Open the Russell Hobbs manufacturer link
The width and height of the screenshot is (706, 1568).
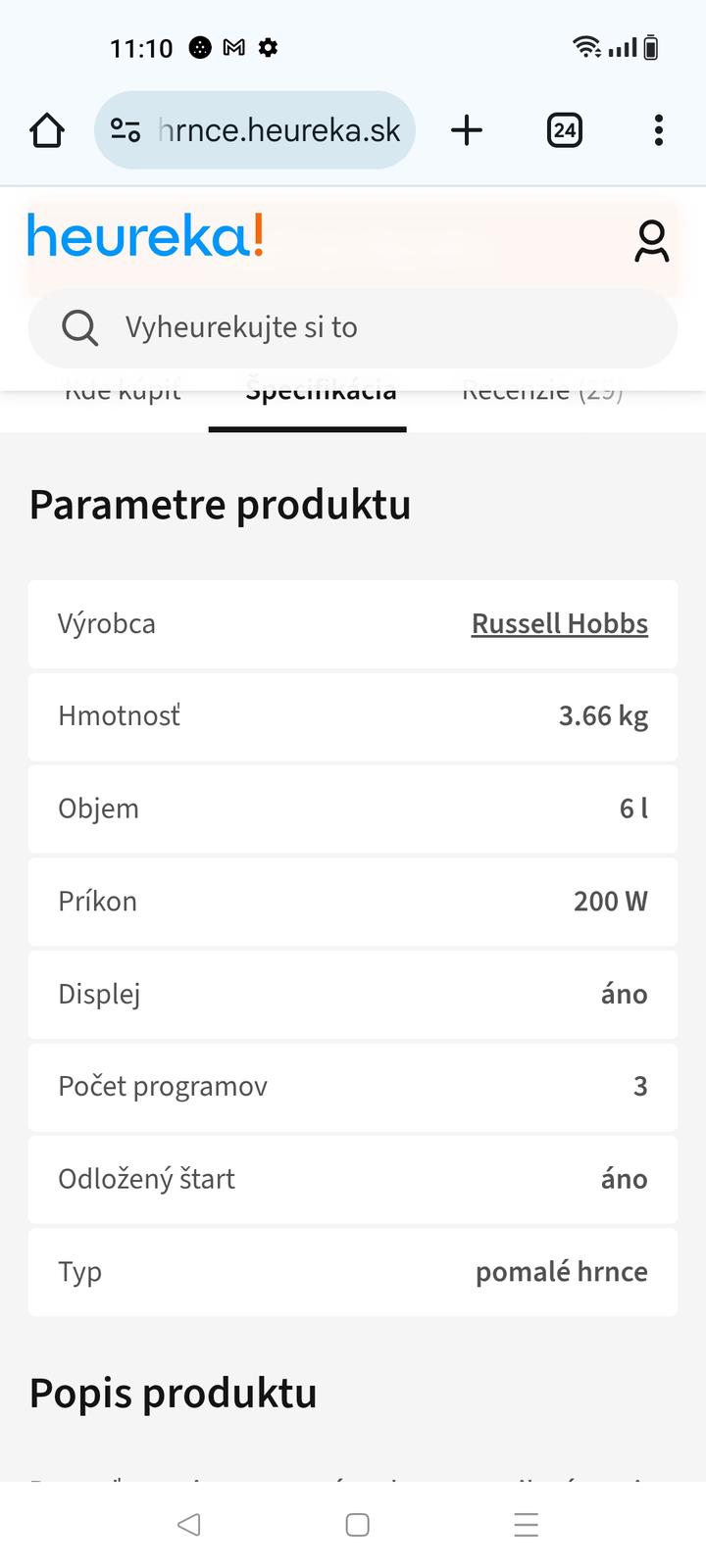pos(559,624)
